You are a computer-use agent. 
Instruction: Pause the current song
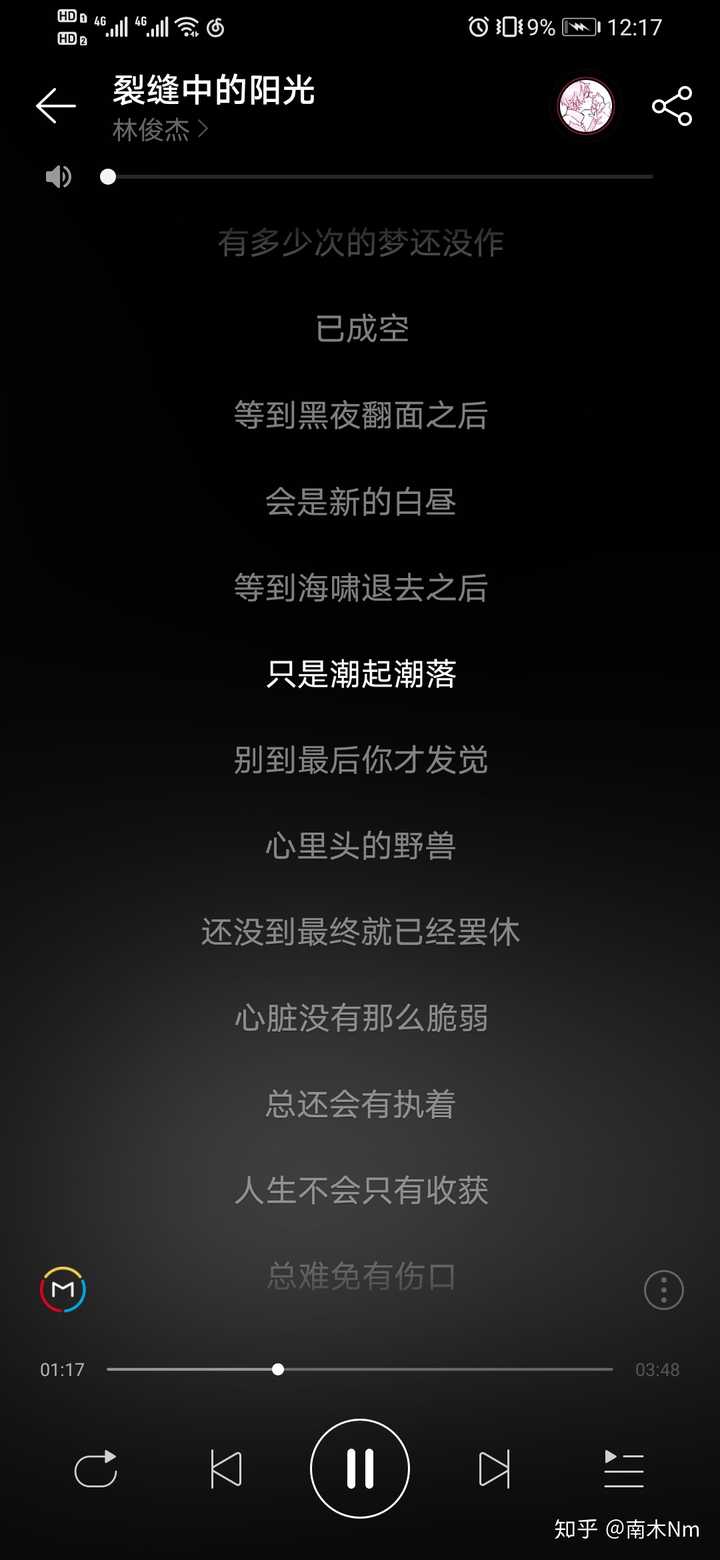[360, 1469]
